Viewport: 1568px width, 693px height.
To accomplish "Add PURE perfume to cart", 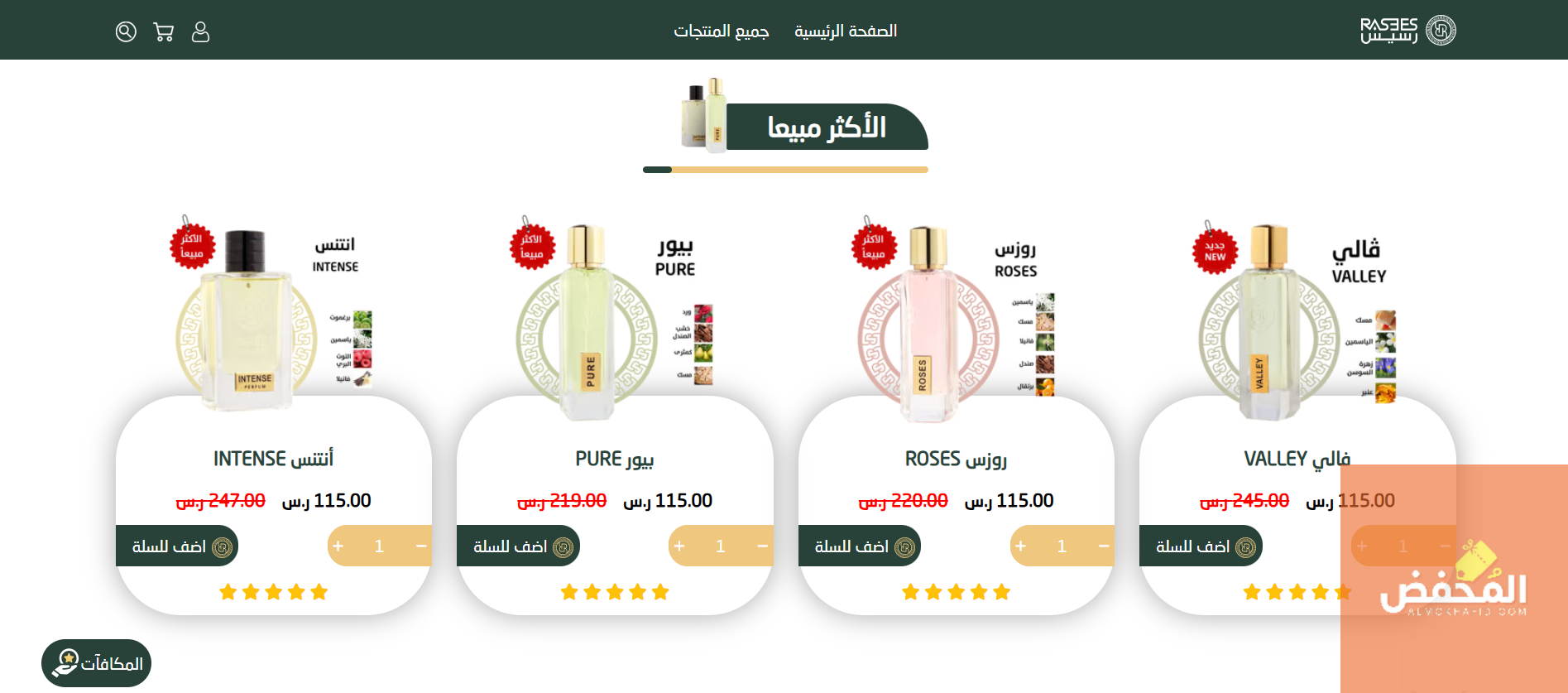I will [518, 546].
